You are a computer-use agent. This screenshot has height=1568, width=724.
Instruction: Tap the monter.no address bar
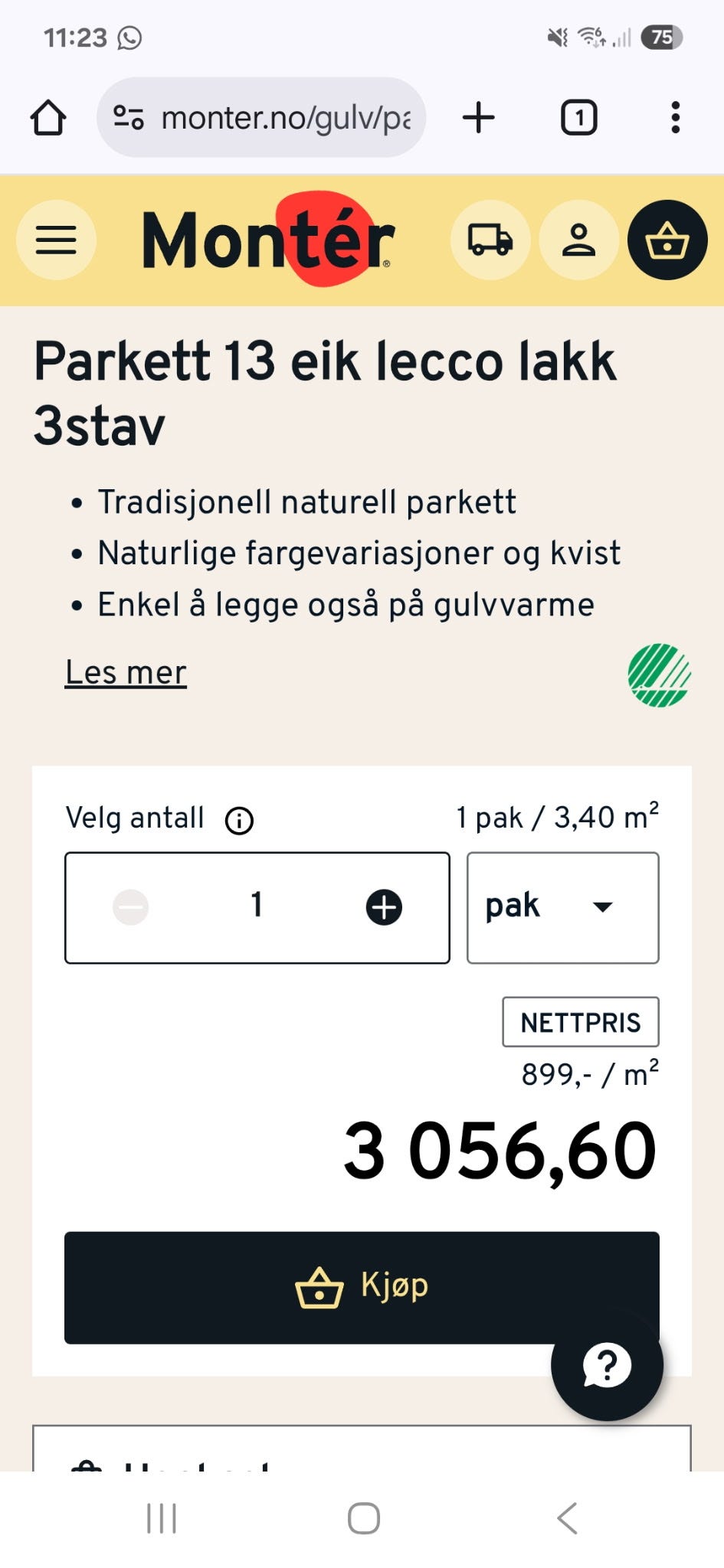tap(260, 117)
